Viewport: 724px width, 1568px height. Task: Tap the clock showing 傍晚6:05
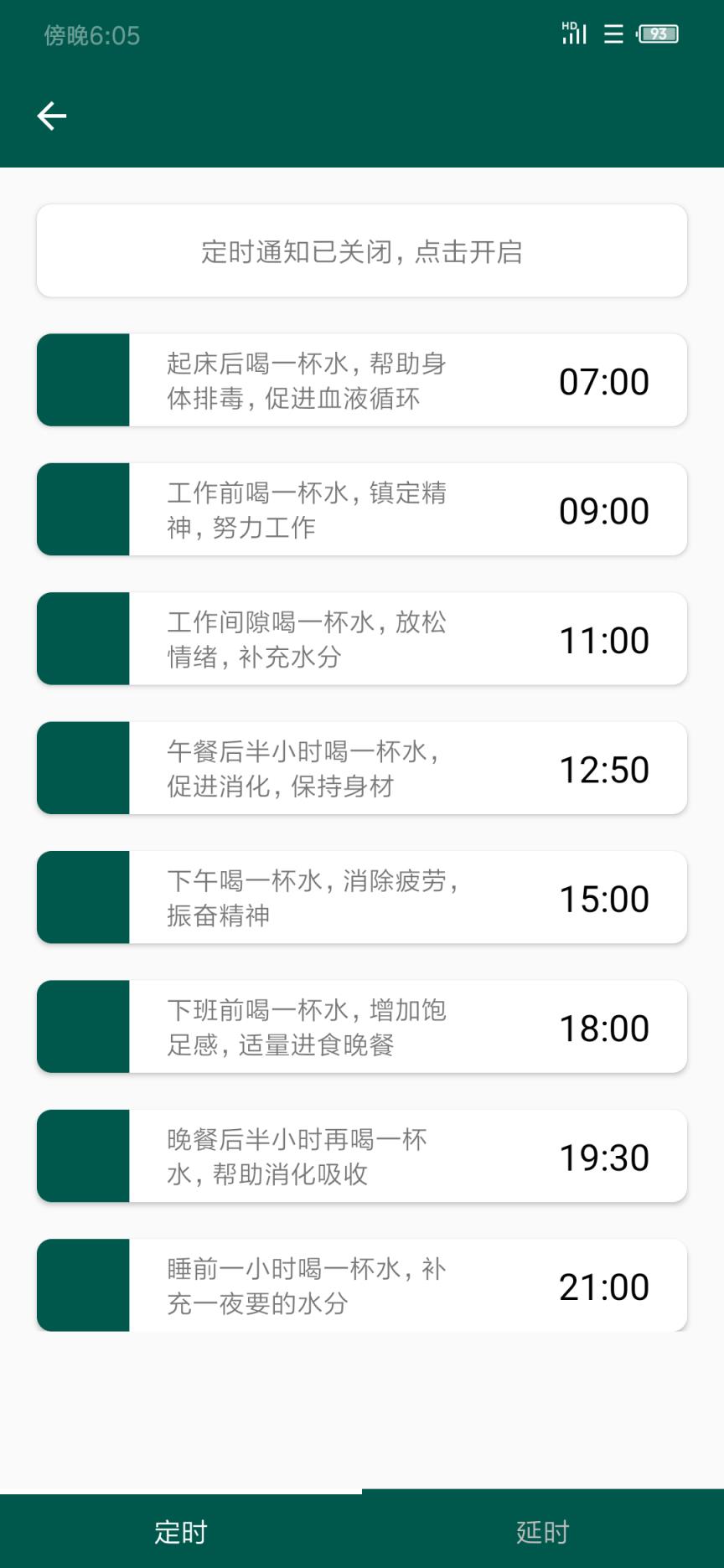[x=92, y=36]
